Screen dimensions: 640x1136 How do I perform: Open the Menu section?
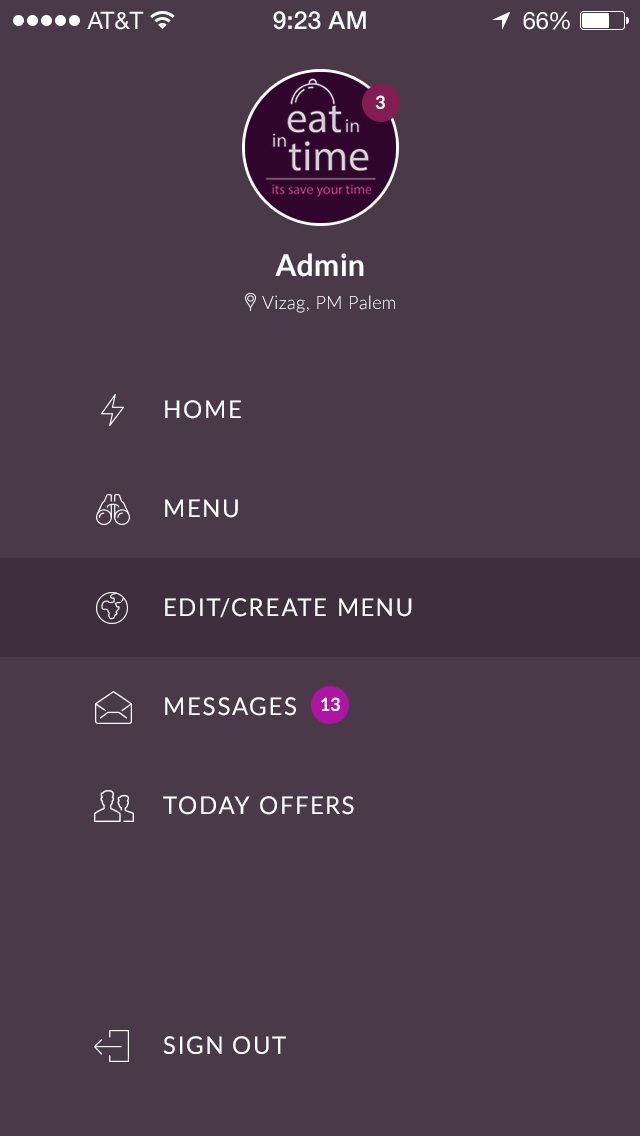pos(201,509)
